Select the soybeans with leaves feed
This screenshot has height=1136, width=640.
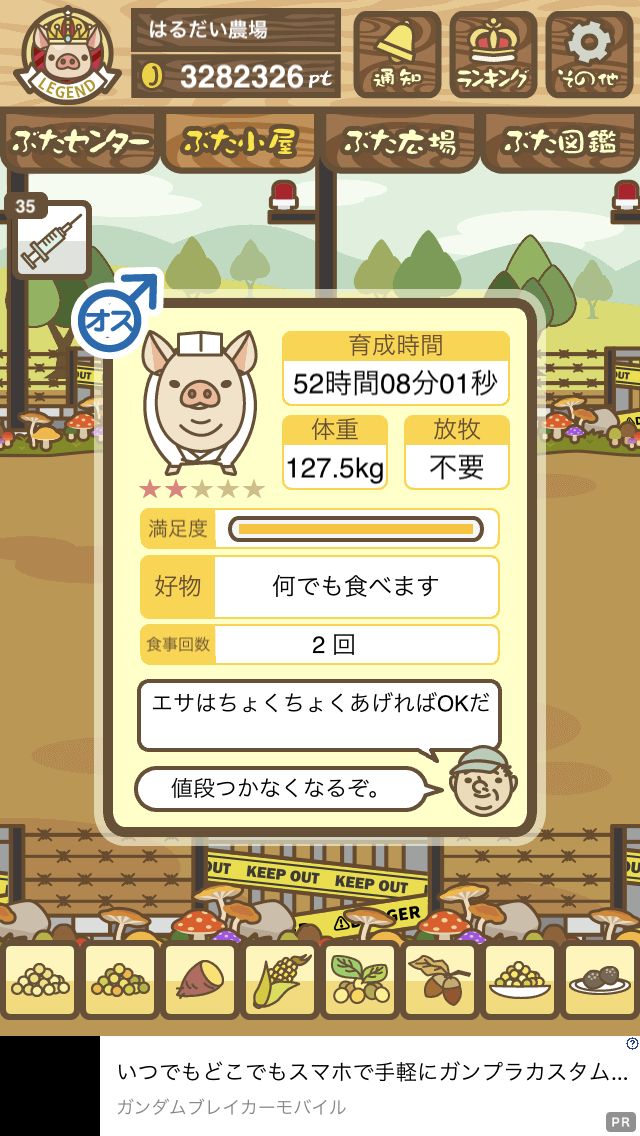[360, 980]
